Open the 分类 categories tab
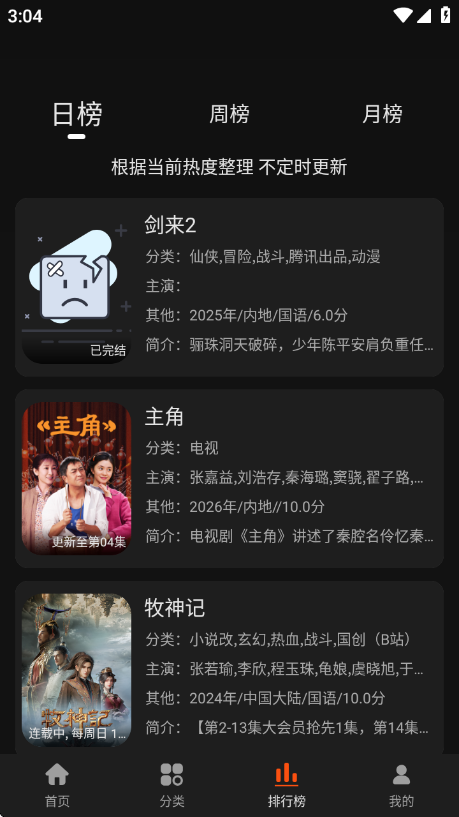Screen dimensions: 459x817 pos(172,786)
